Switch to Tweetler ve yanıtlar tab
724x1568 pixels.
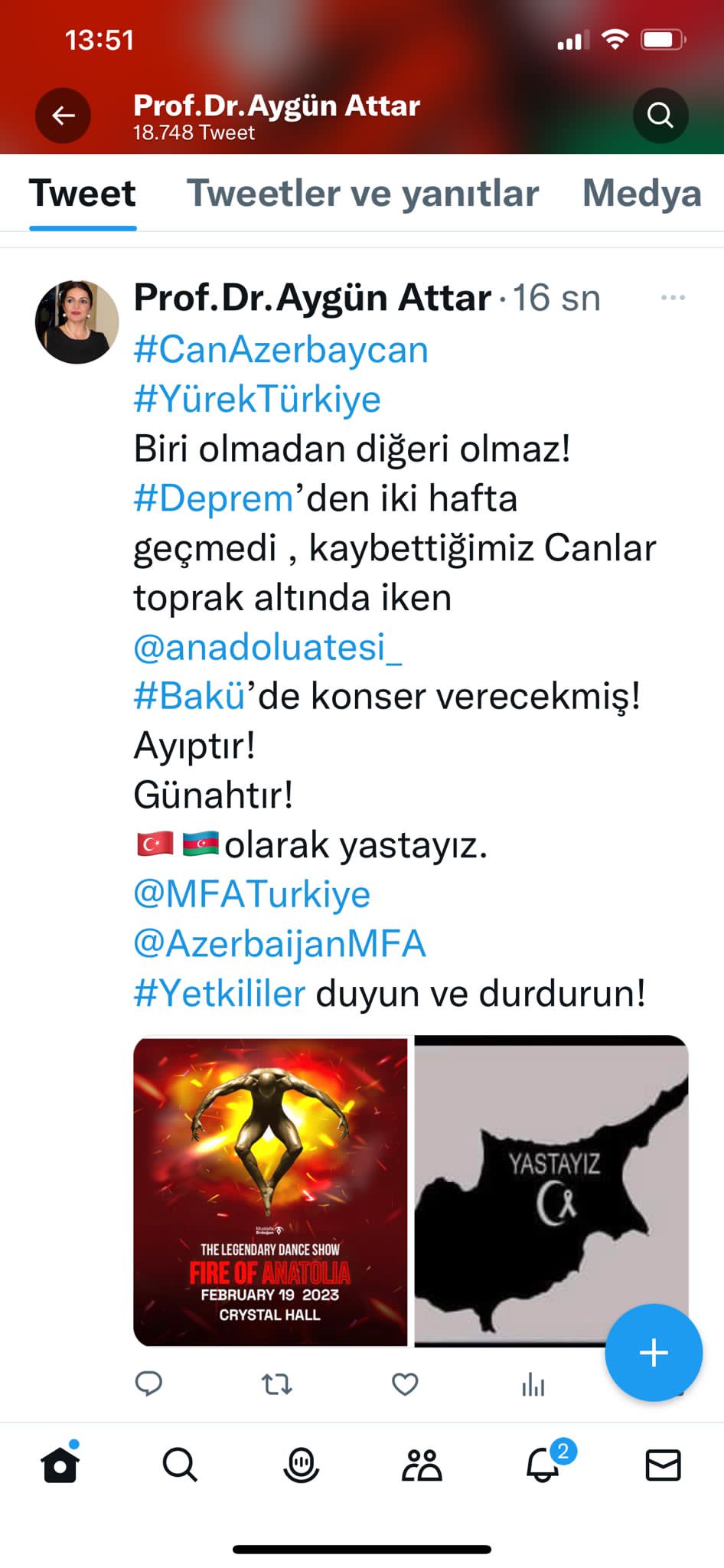pyautogui.click(x=363, y=193)
